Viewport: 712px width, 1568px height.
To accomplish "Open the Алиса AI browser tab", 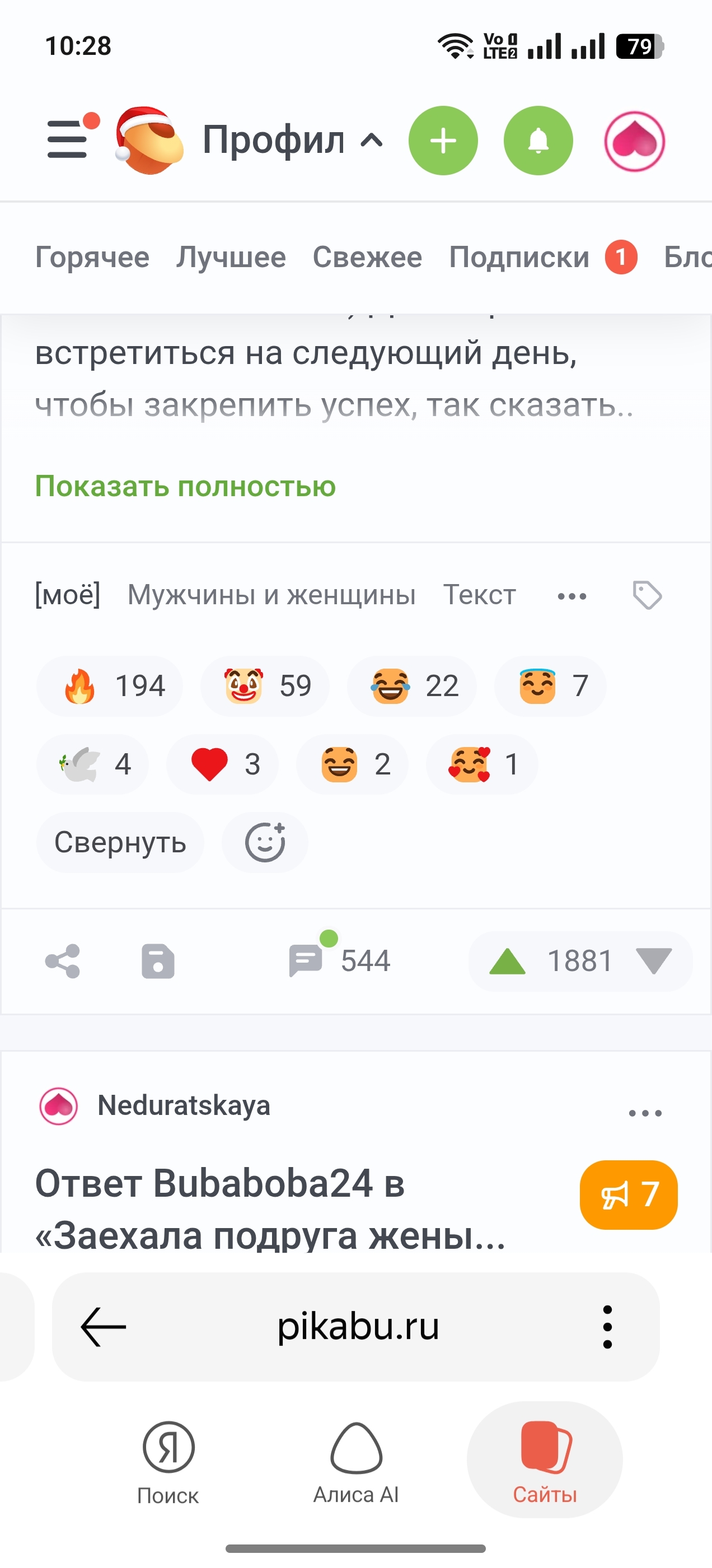I will (356, 1463).
